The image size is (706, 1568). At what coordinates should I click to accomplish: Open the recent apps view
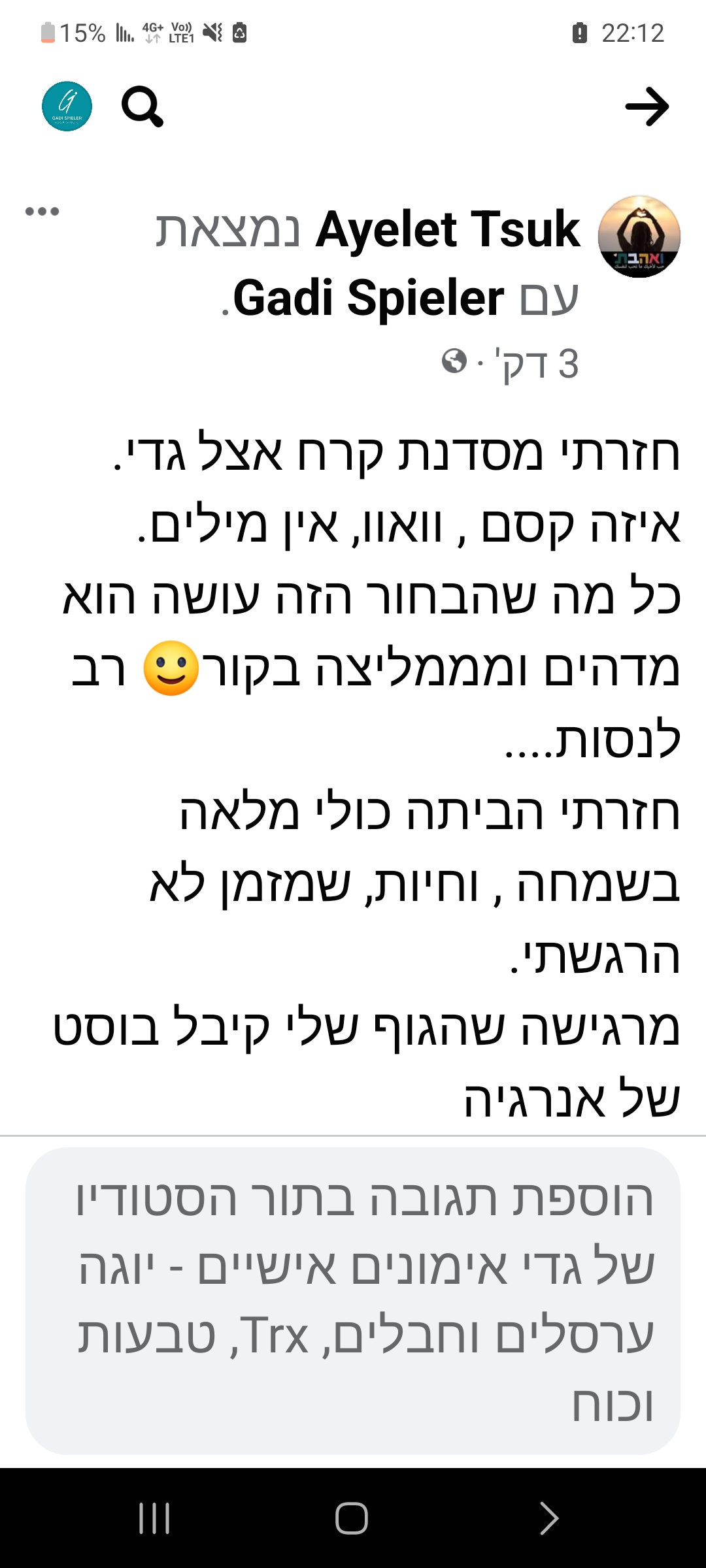pyautogui.click(x=155, y=1517)
